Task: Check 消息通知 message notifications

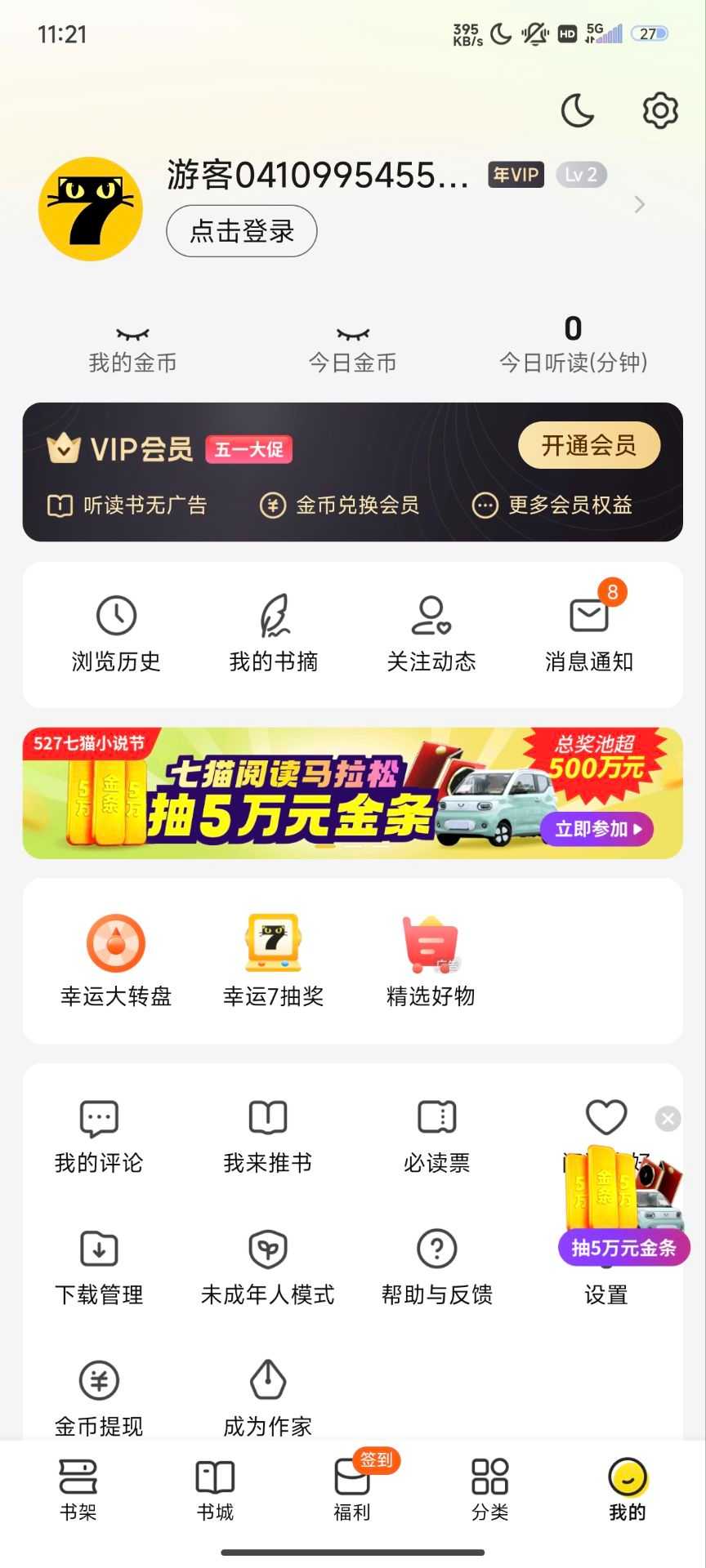Action: coord(589,634)
